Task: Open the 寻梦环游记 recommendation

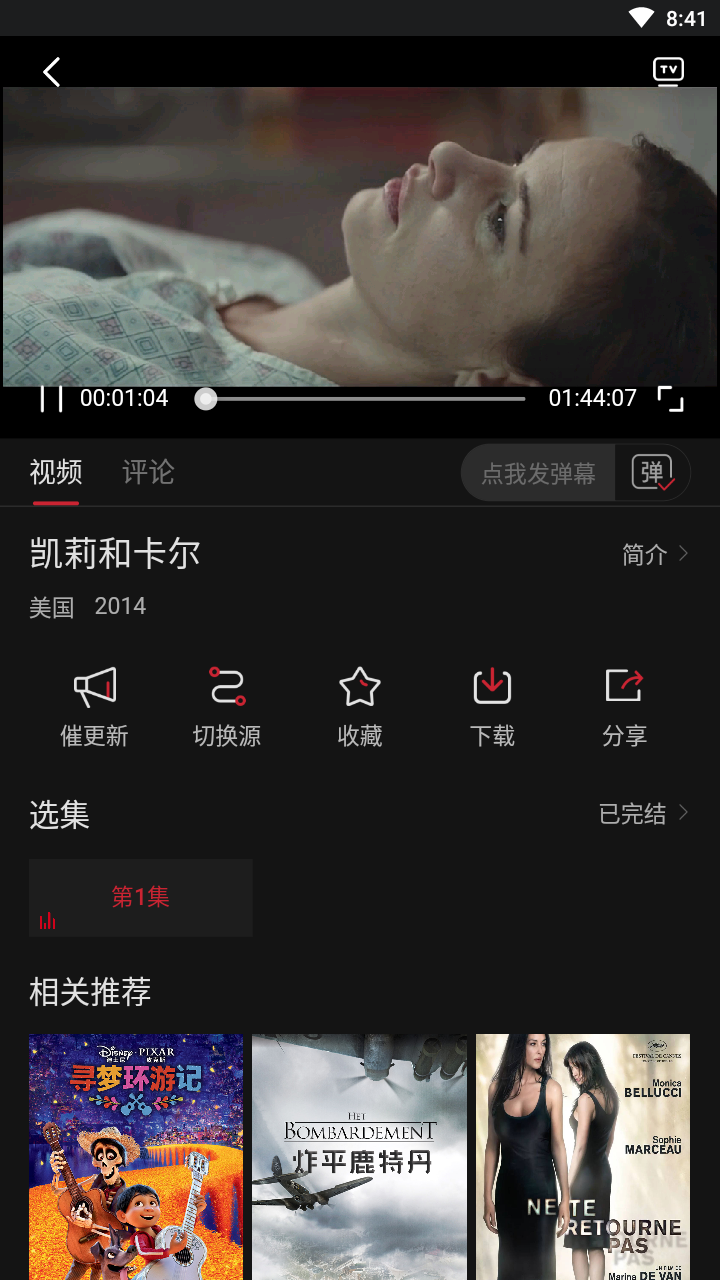Action: pyautogui.click(x=136, y=1157)
